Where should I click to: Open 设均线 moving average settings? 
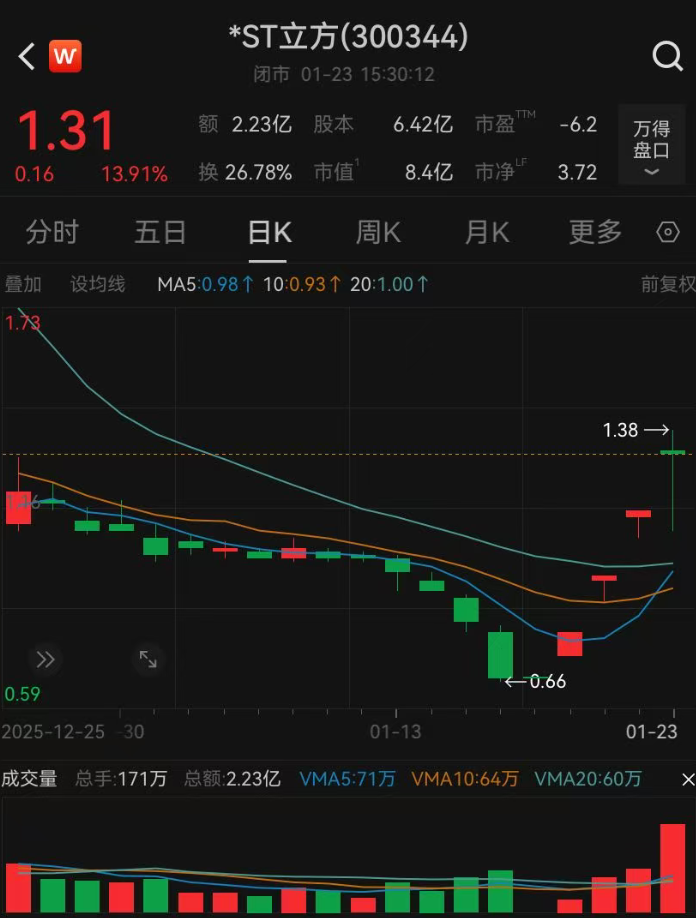[97, 284]
